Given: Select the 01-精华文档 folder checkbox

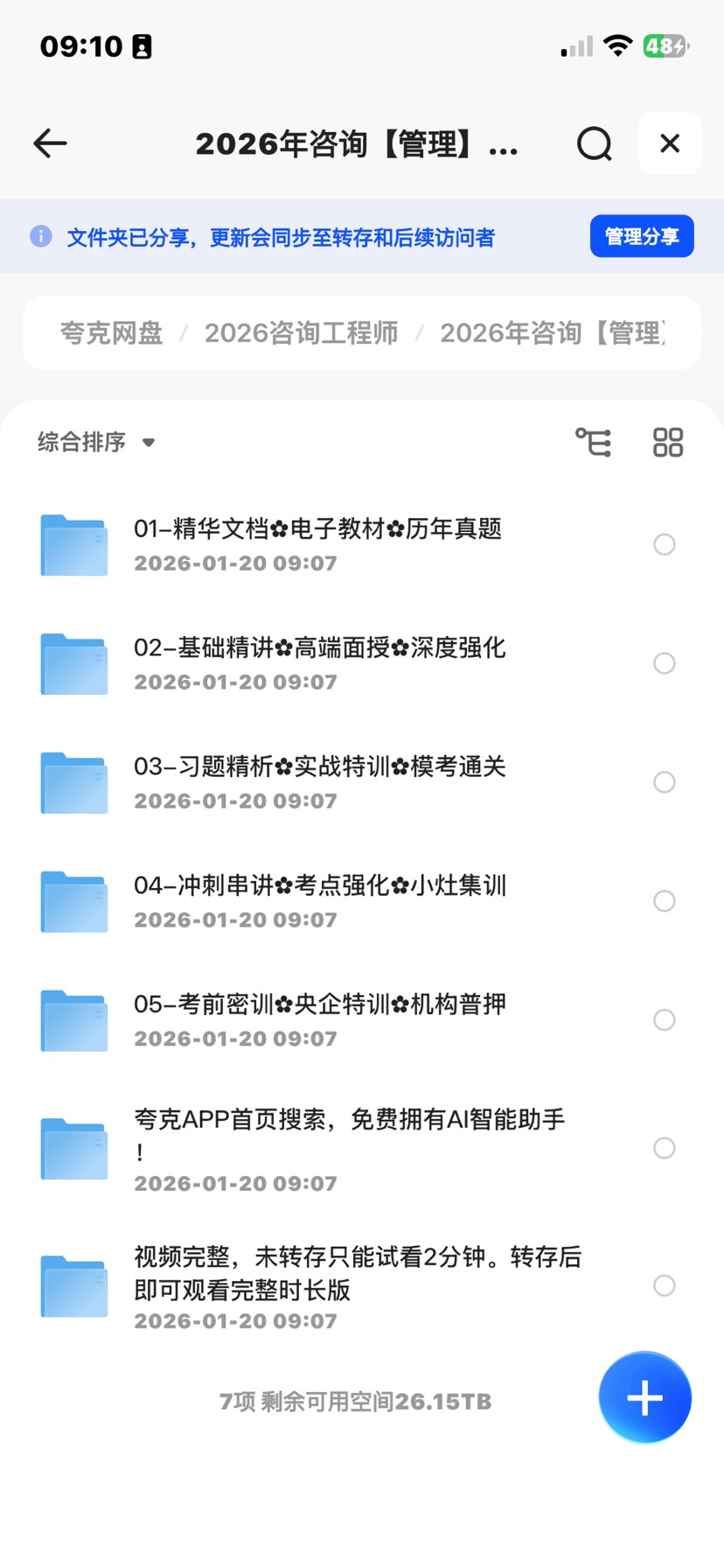Looking at the screenshot, I should click(665, 544).
